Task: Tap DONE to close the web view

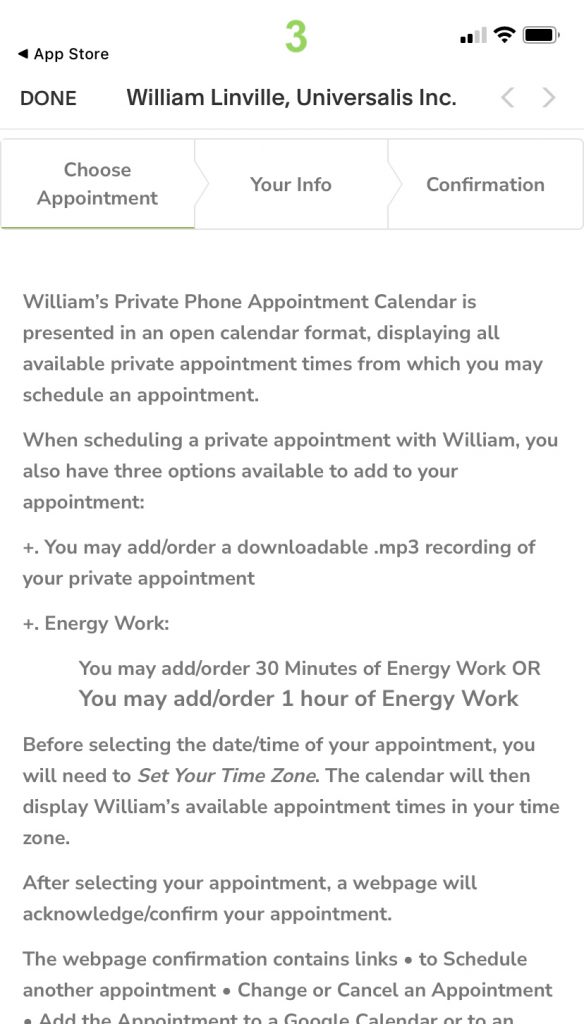Action: point(48,98)
